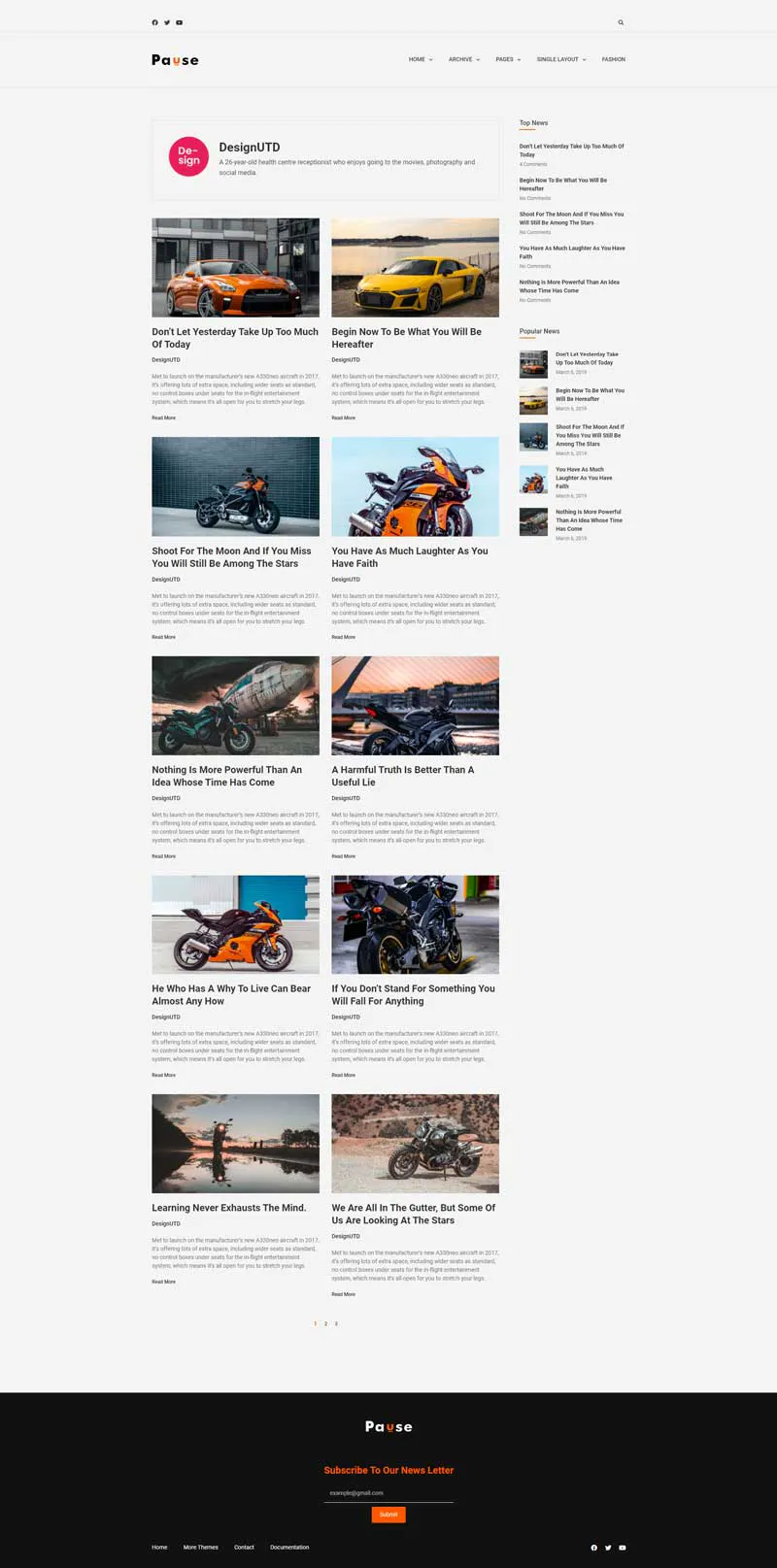777x1568 pixels.
Task: Read more of 'Learning Never Exhausts The Mind'
Action: point(163,1282)
